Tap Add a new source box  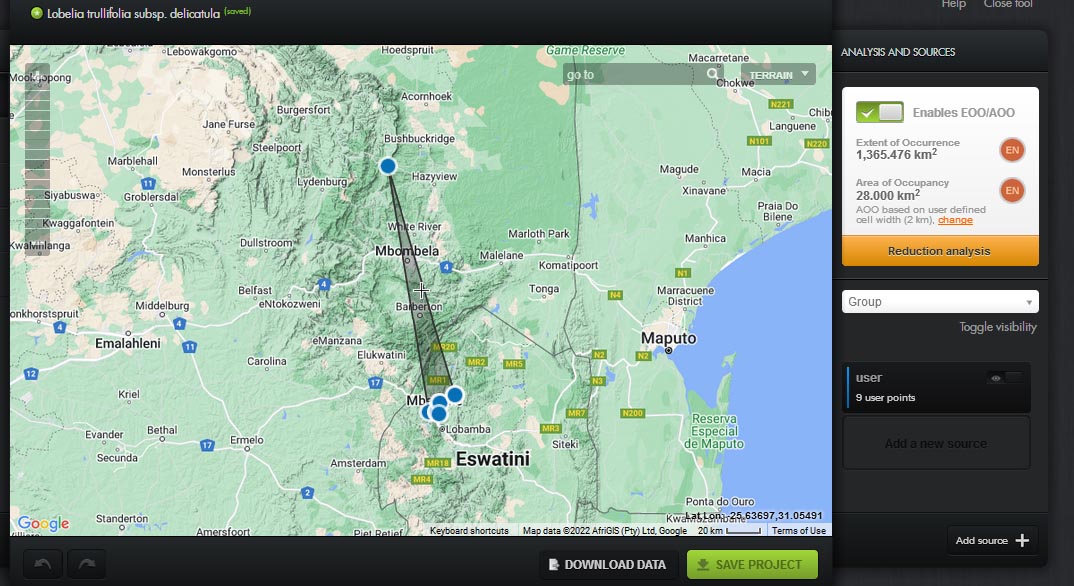(x=935, y=443)
